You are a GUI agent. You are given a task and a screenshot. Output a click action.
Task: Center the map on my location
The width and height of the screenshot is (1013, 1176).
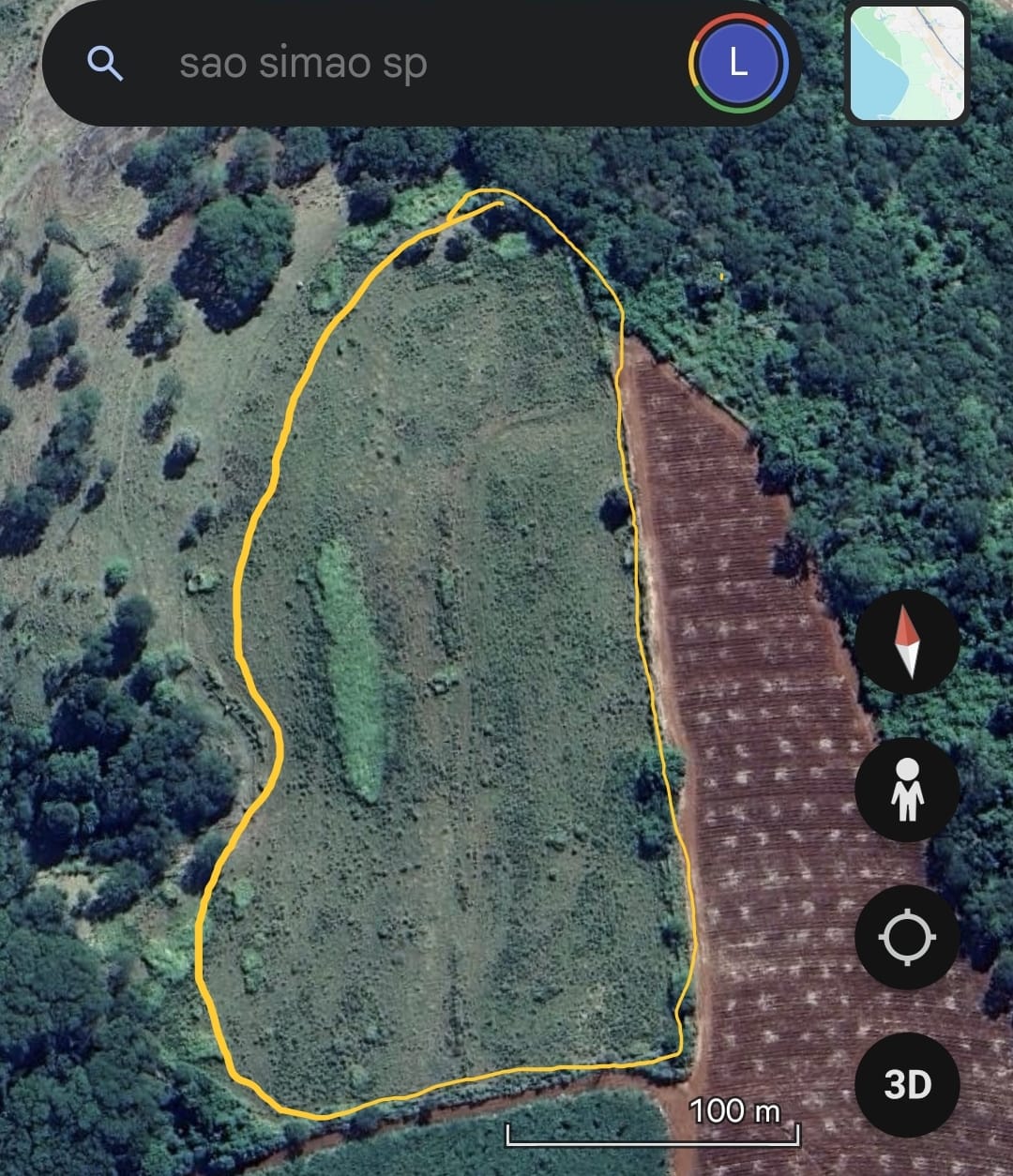[906, 937]
